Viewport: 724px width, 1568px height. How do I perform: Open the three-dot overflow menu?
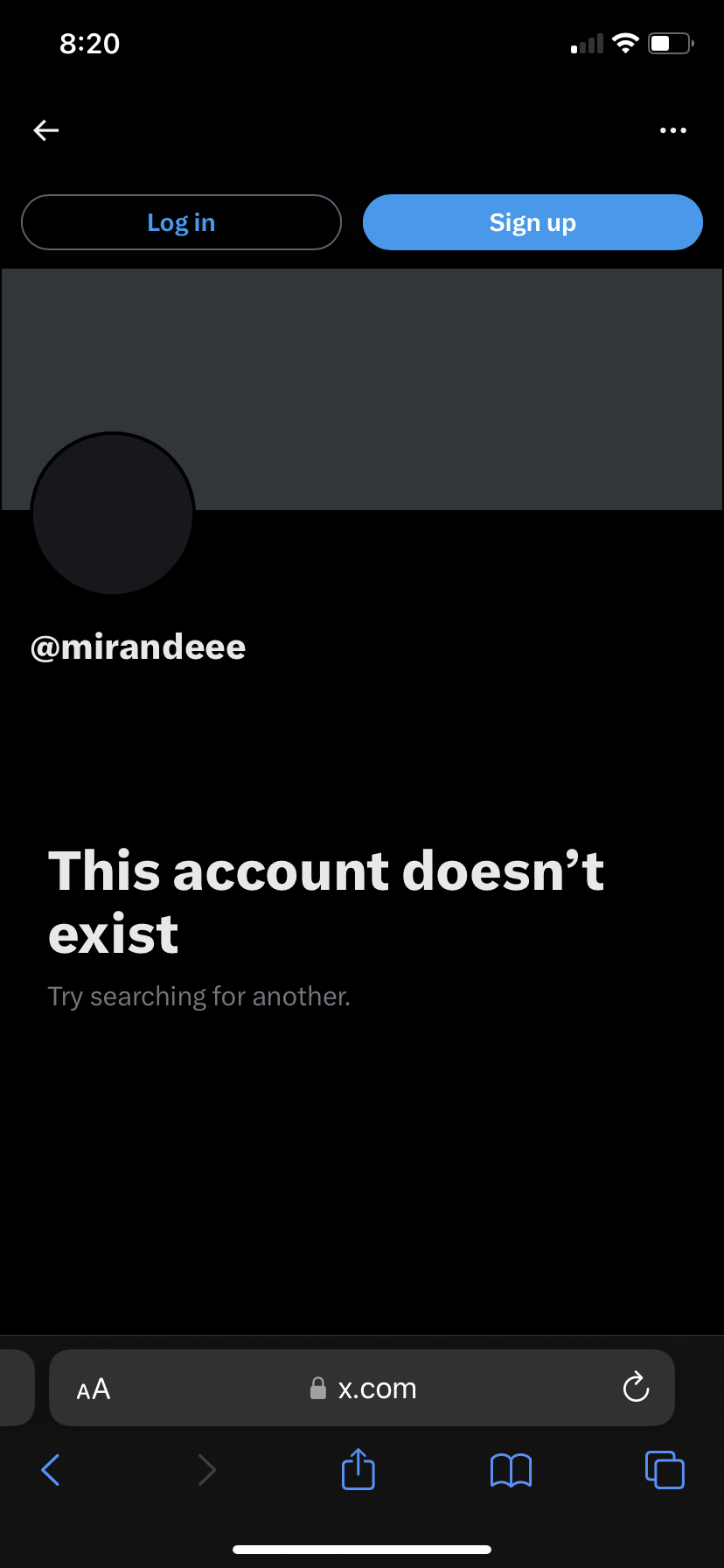(x=672, y=130)
